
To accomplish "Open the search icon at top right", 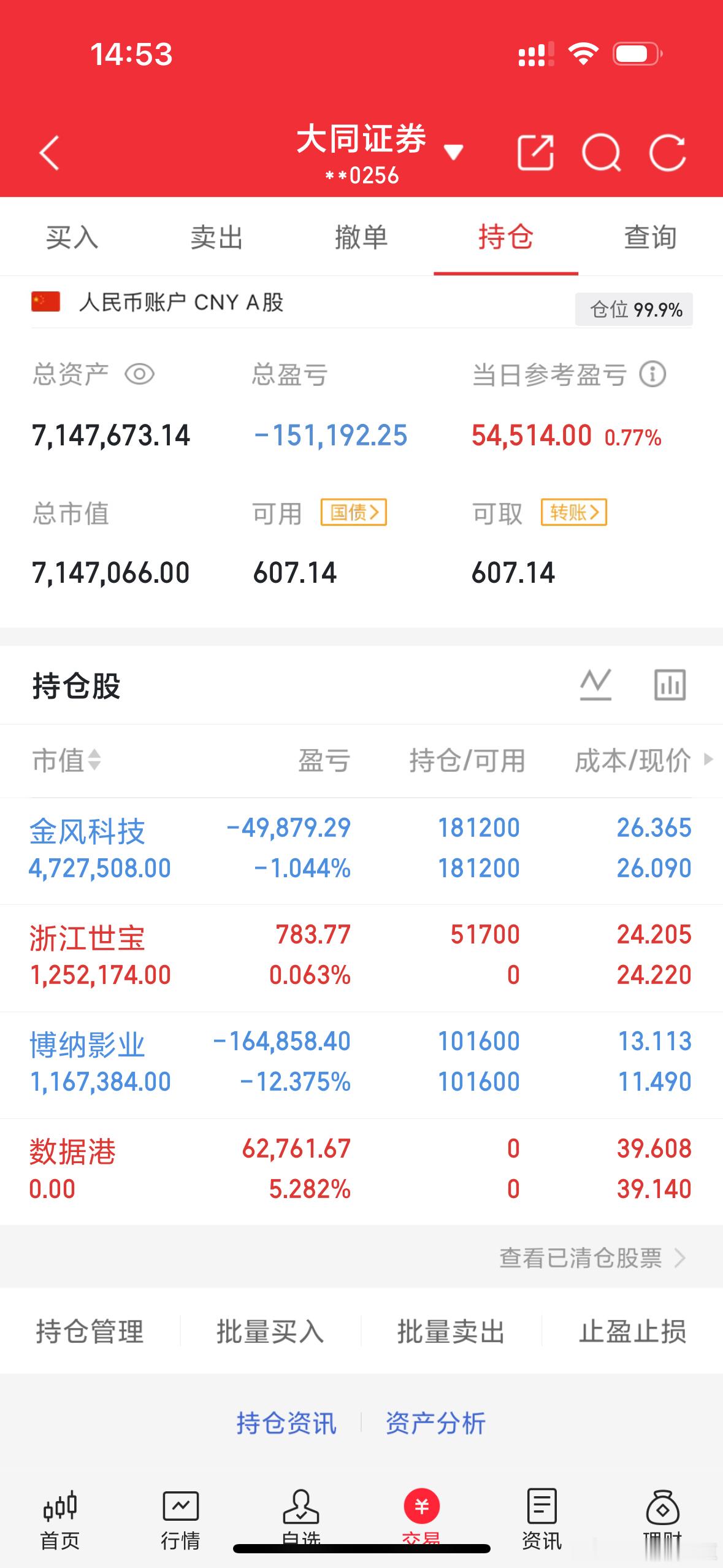I will click(604, 155).
